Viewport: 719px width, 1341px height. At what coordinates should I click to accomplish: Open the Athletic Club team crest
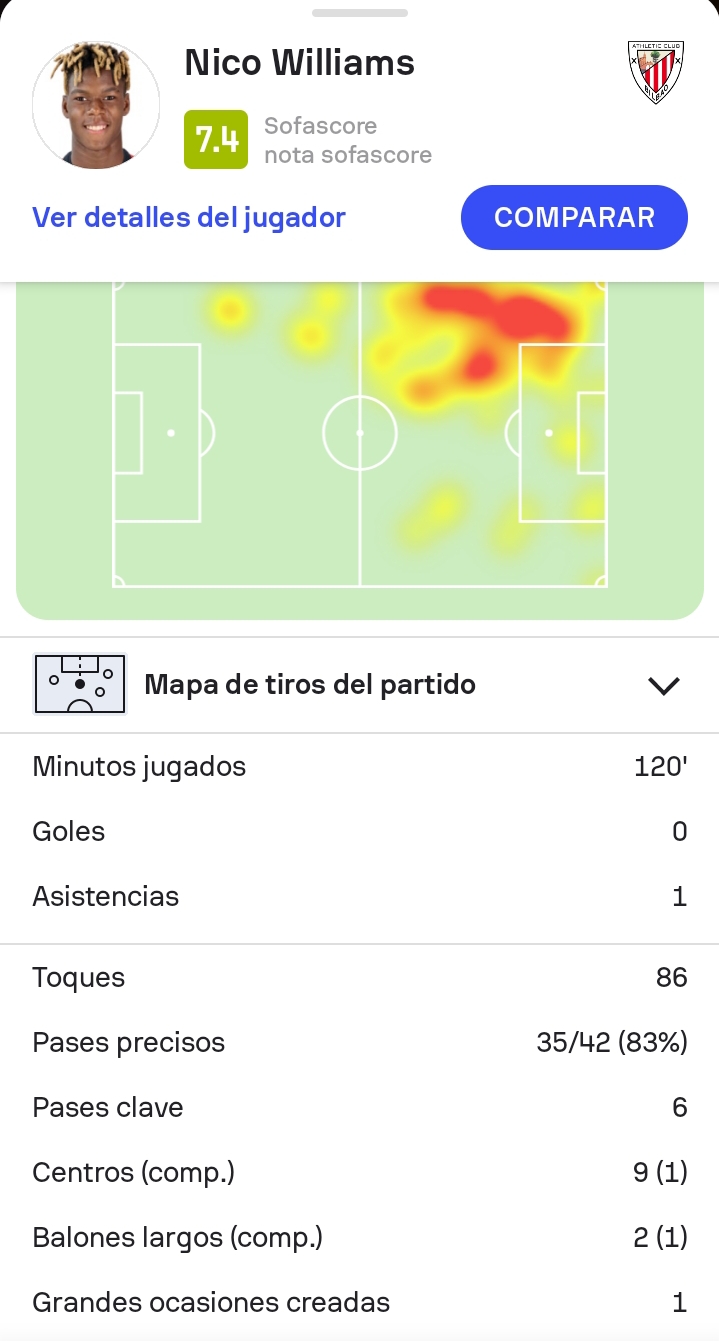point(655,72)
